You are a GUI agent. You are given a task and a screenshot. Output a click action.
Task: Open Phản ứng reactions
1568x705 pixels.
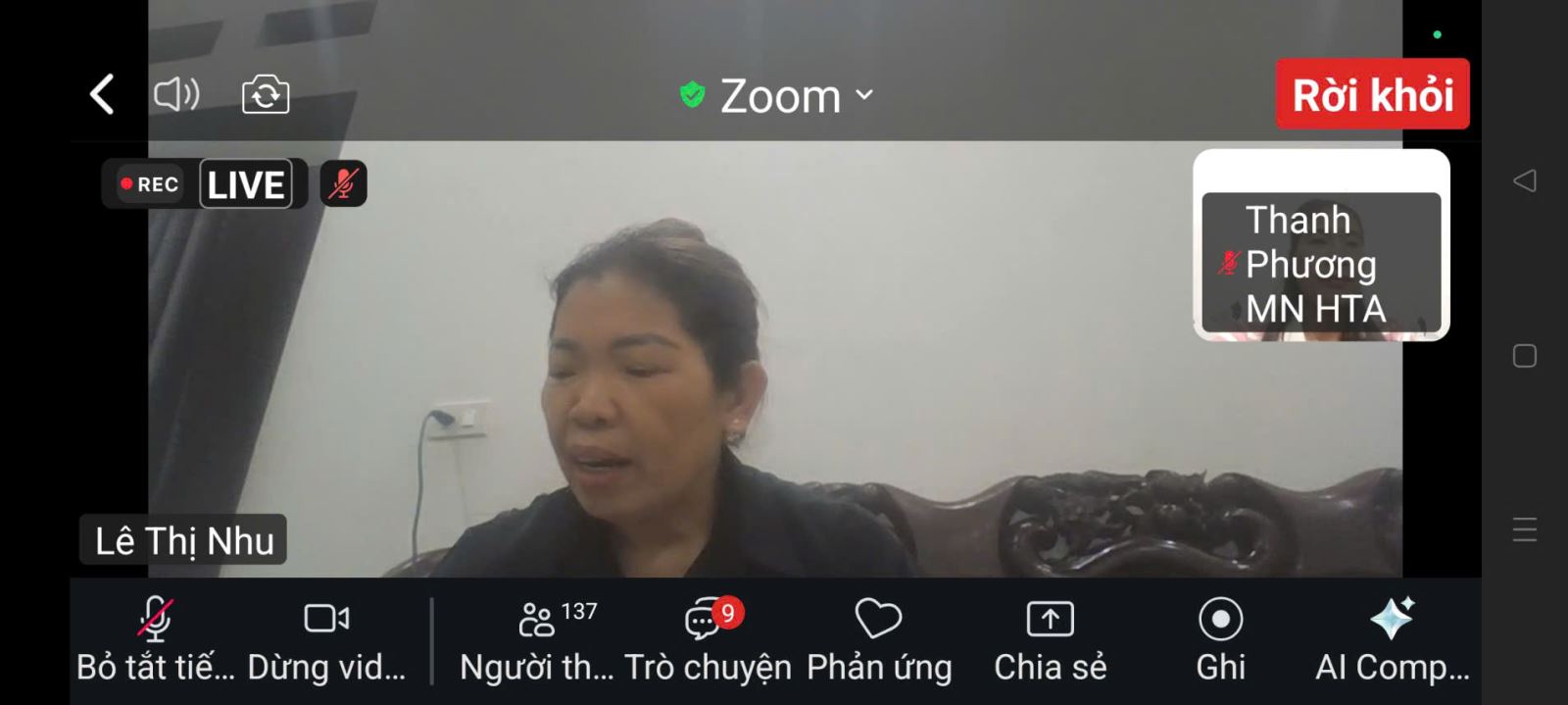point(878,639)
